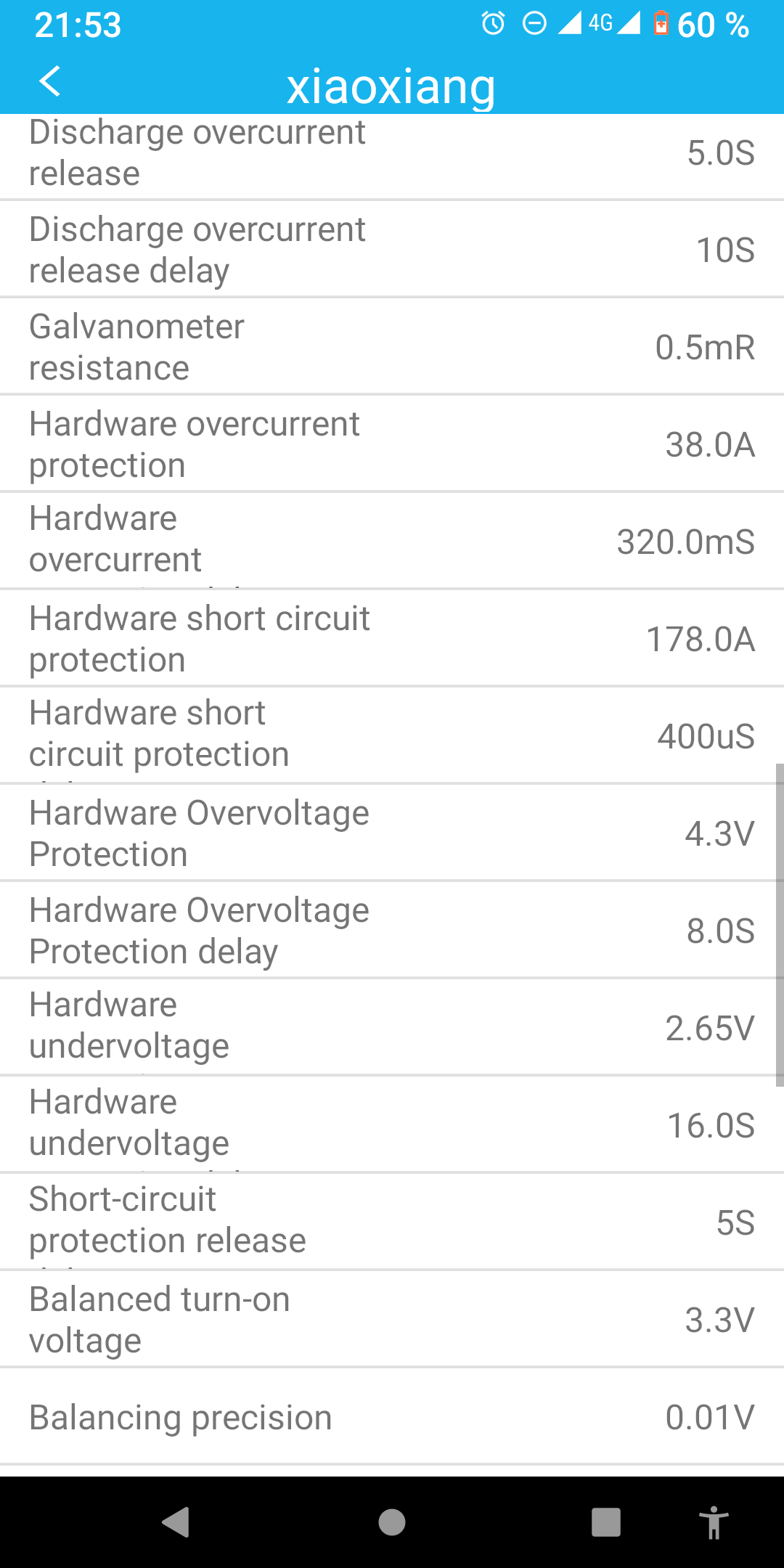The image size is (784, 1568).
Task: Select the Hardware undervoltage 2.65V row
Action: 392,1028
